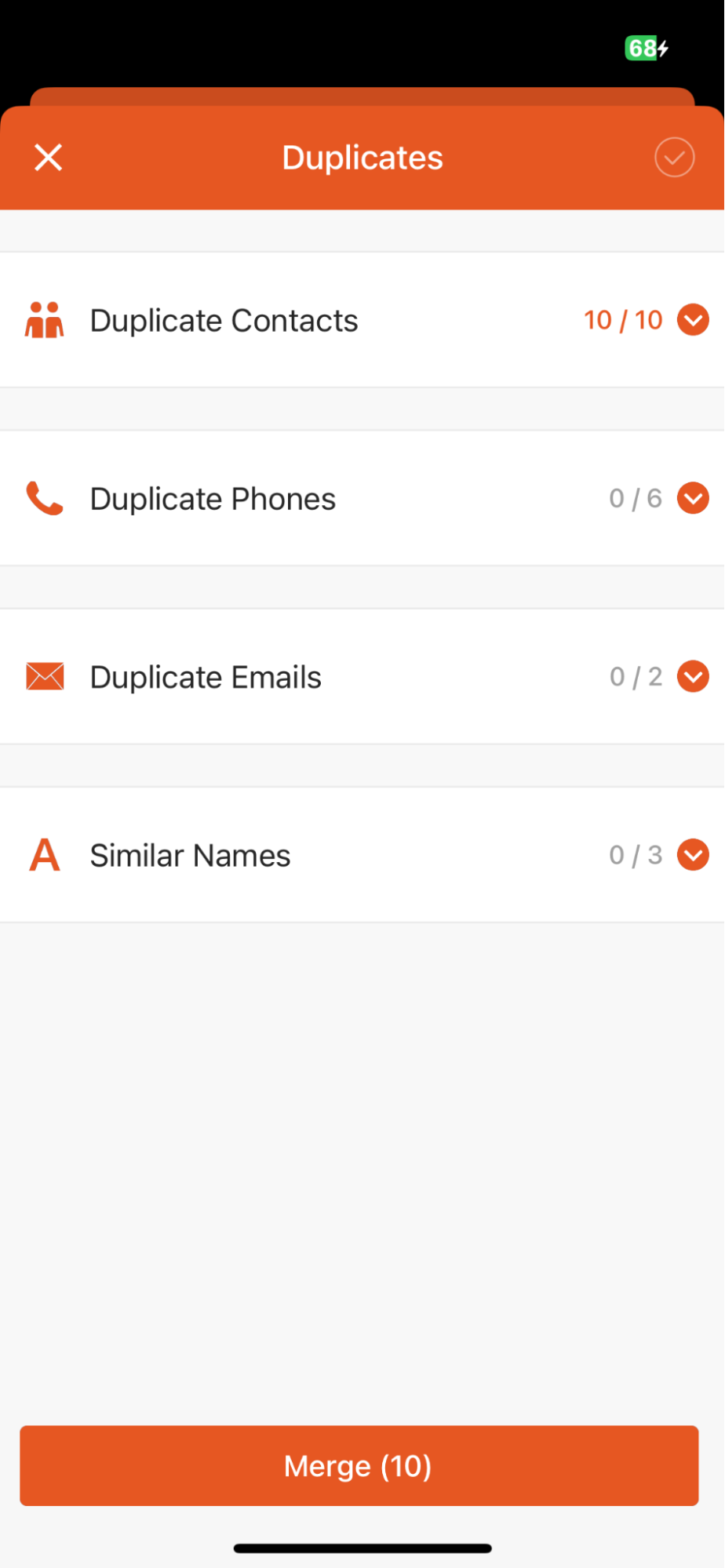The width and height of the screenshot is (725, 1568).
Task: Expand the Duplicate Phones chevron
Action: (x=693, y=498)
